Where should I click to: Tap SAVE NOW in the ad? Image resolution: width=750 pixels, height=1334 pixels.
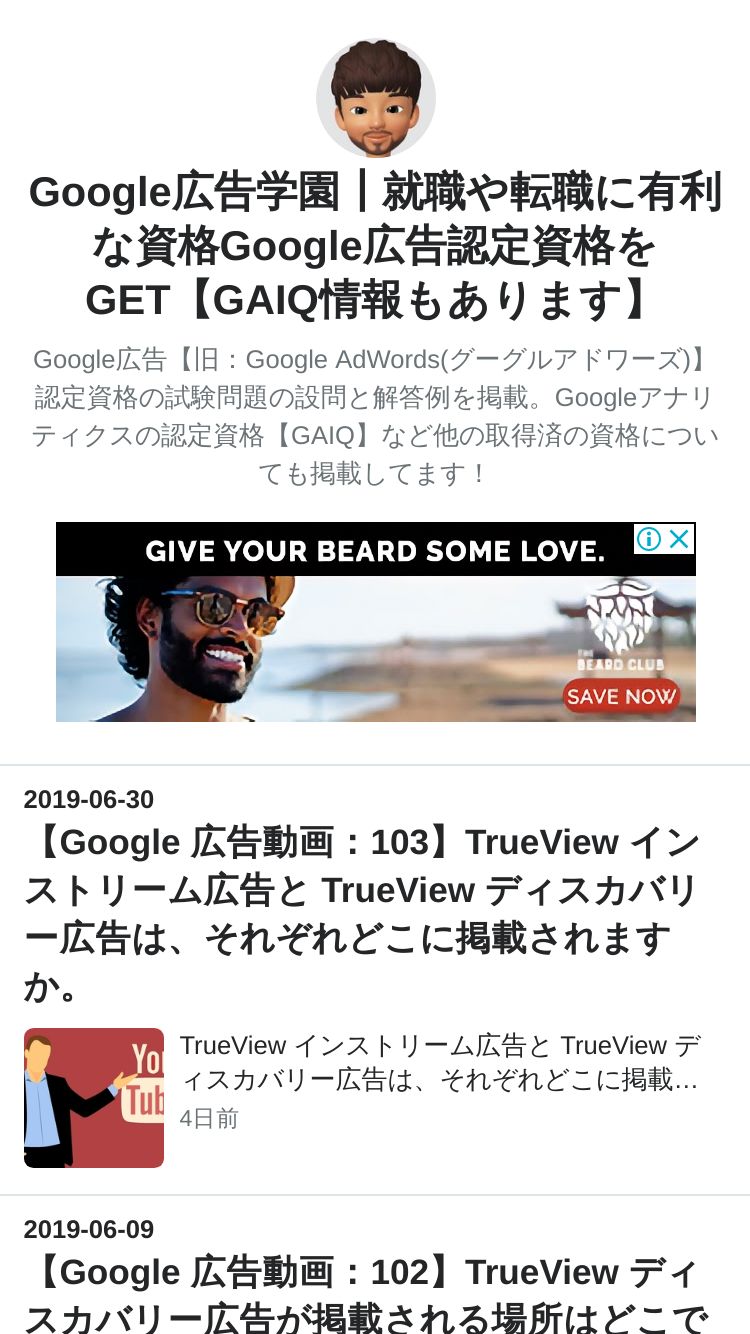pos(621,696)
